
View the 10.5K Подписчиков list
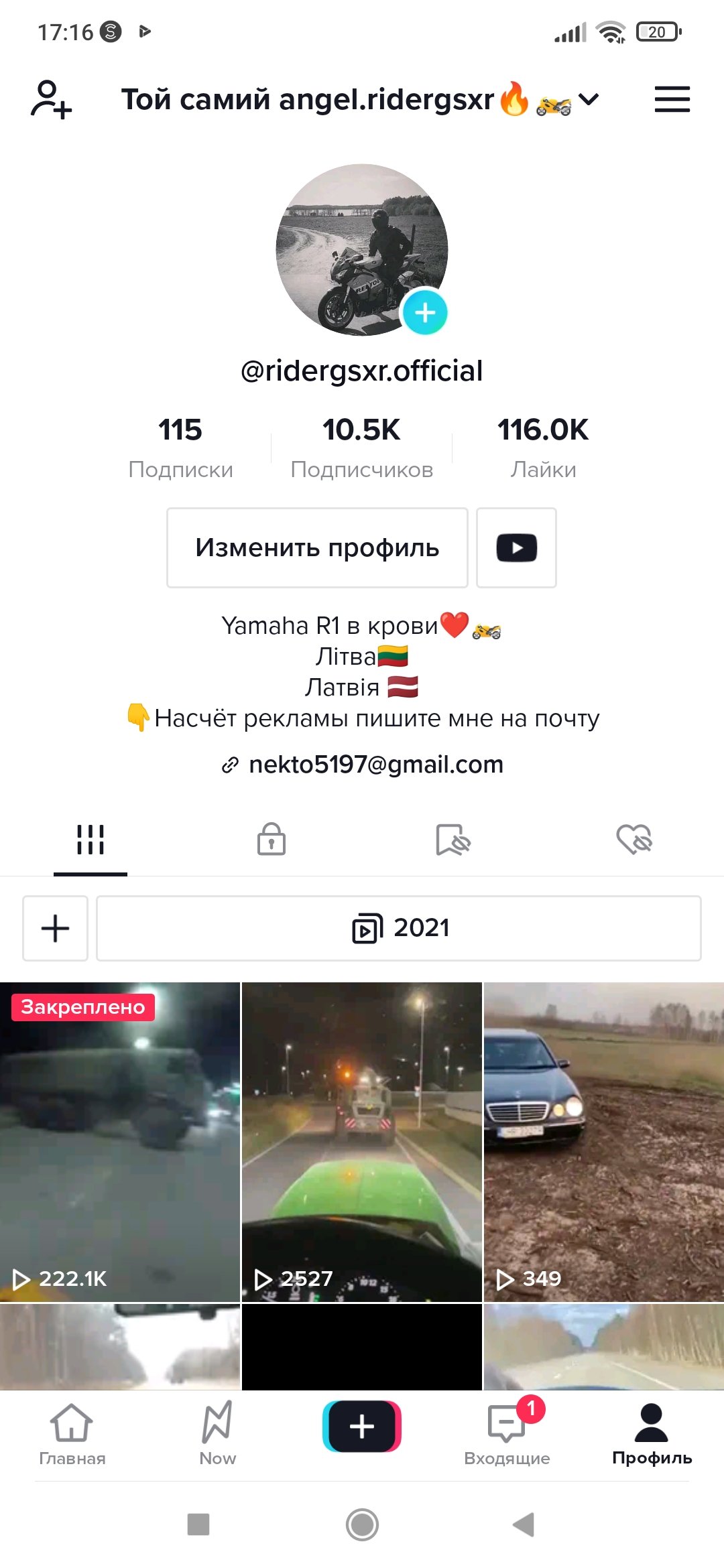tap(362, 448)
